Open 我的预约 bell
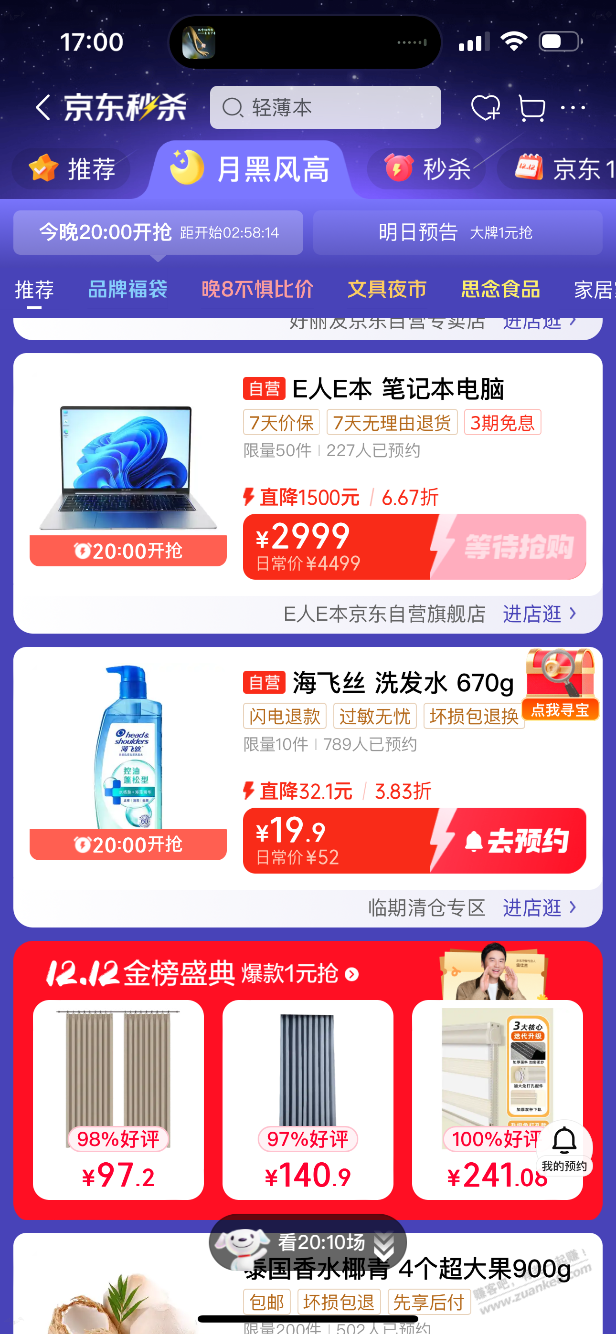 pyautogui.click(x=565, y=1147)
